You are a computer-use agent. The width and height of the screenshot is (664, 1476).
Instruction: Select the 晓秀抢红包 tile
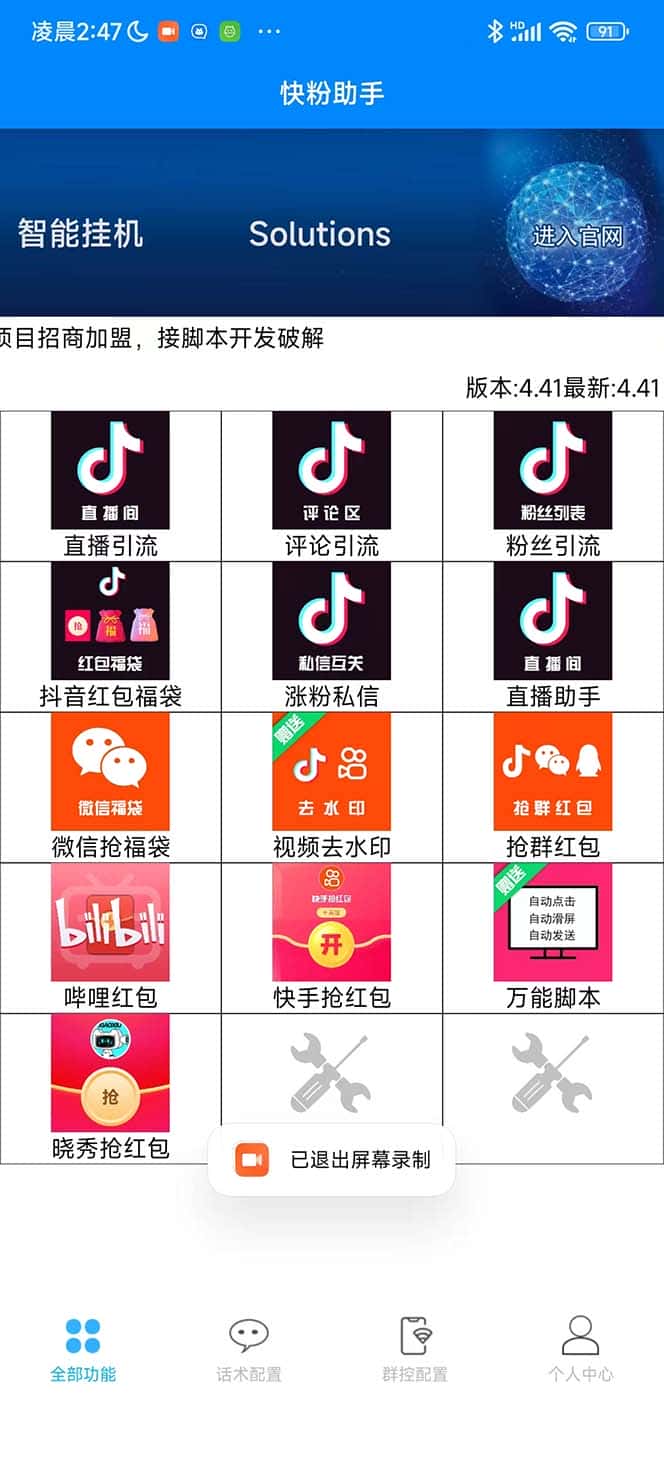tap(110, 1088)
